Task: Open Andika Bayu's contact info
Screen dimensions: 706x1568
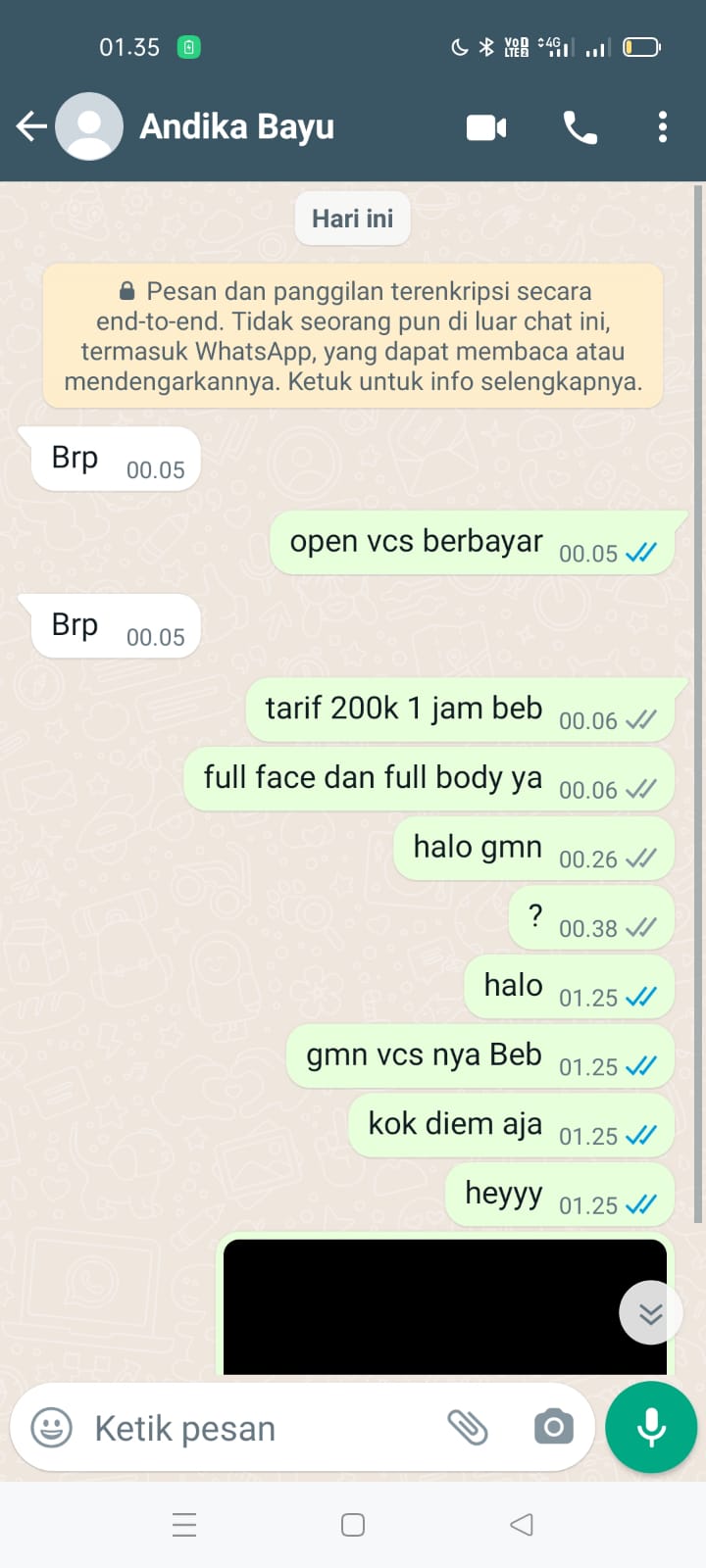Action: pos(236,126)
